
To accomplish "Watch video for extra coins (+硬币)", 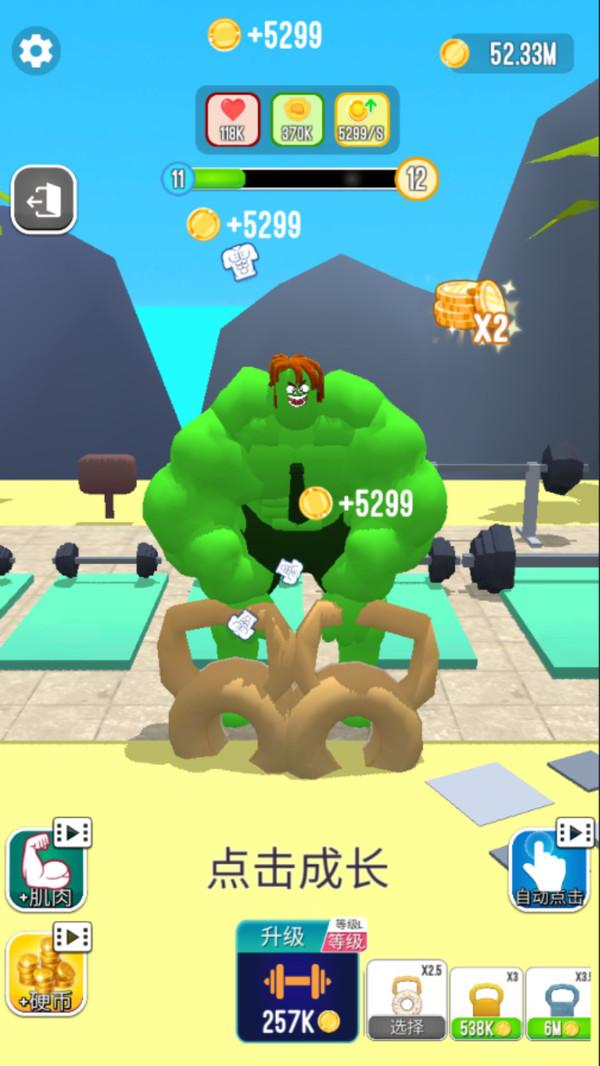I will (47, 972).
